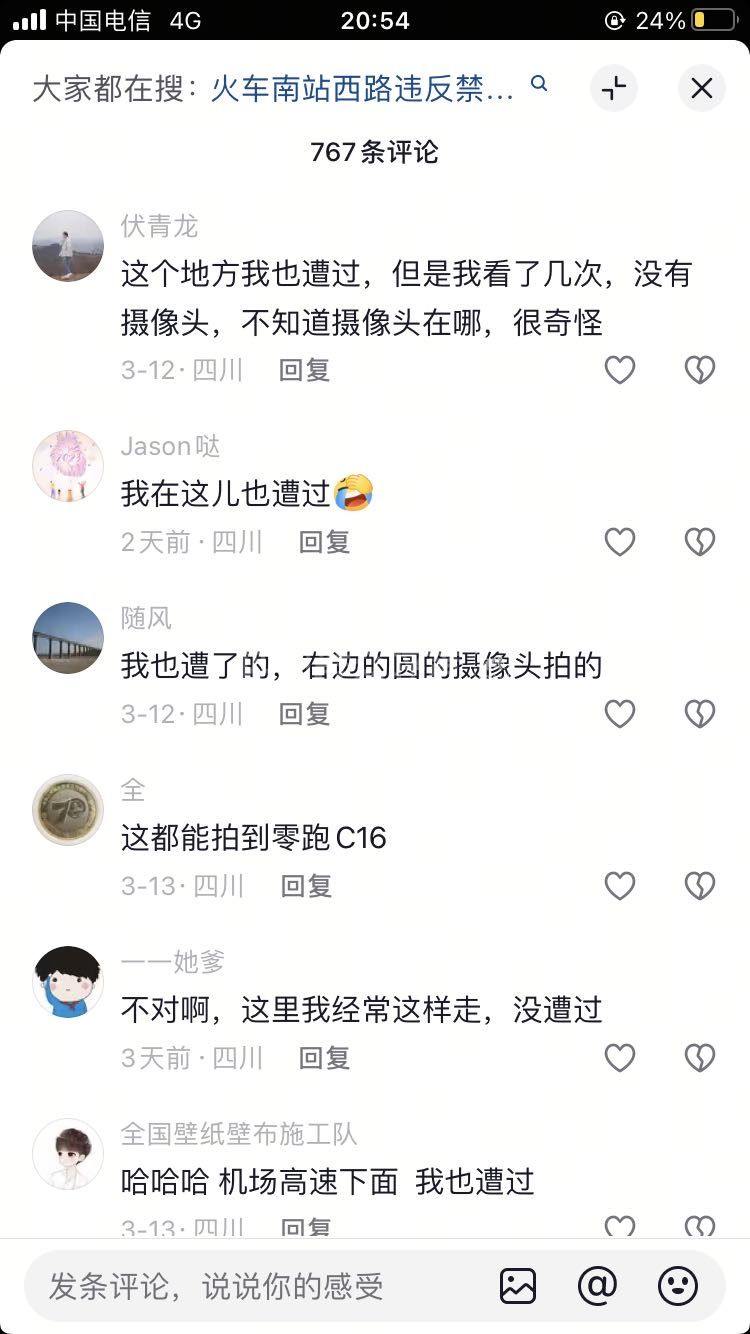Reply to 伏青龙's comment
The width and height of the screenshot is (750, 1334).
[x=304, y=370]
